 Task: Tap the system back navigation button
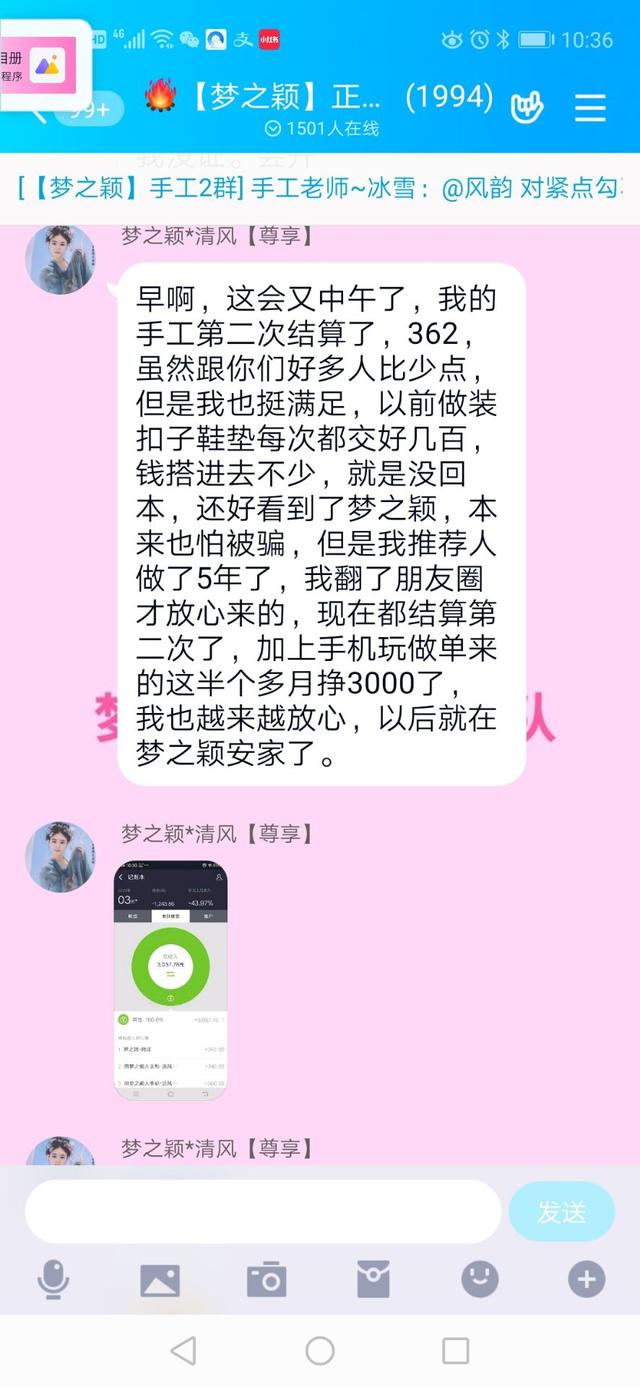click(183, 1351)
